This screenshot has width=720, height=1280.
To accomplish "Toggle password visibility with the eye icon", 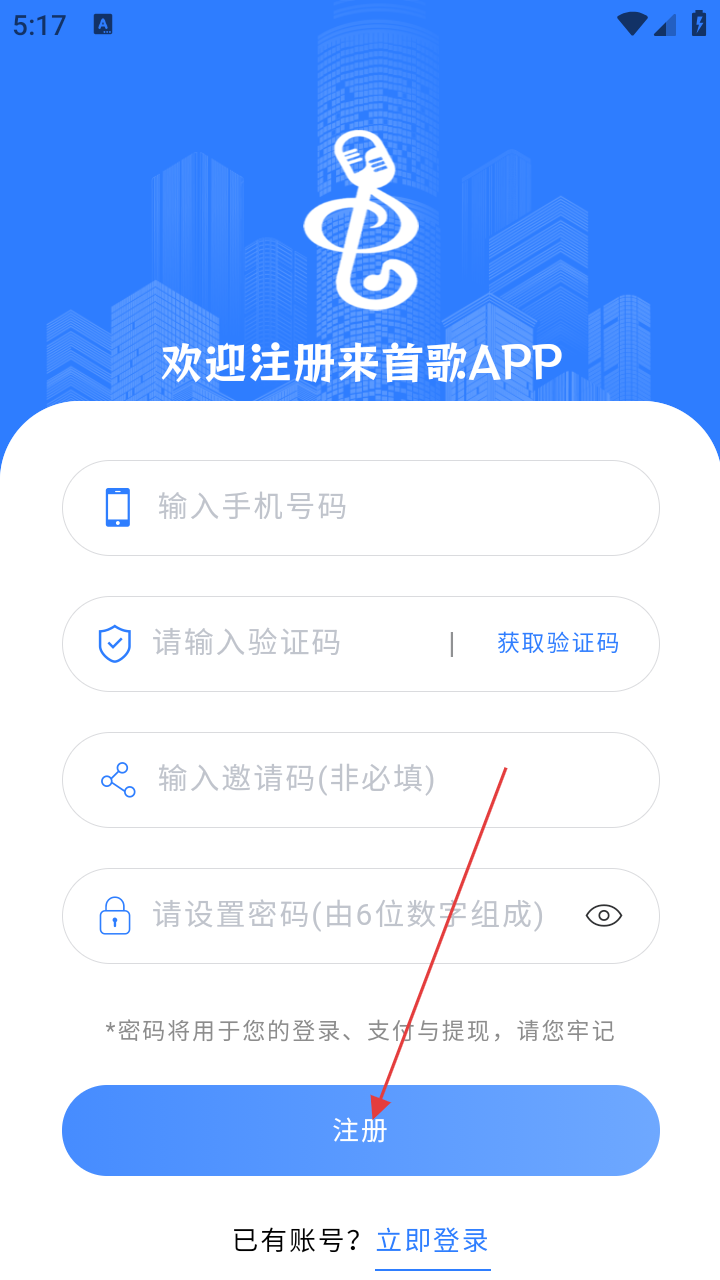I will [x=604, y=915].
